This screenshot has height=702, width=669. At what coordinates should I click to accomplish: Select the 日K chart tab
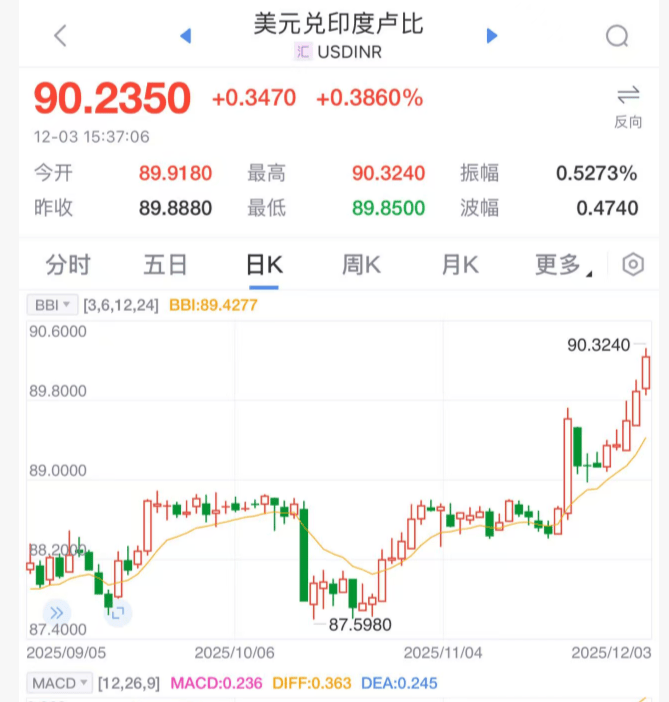pos(264,264)
